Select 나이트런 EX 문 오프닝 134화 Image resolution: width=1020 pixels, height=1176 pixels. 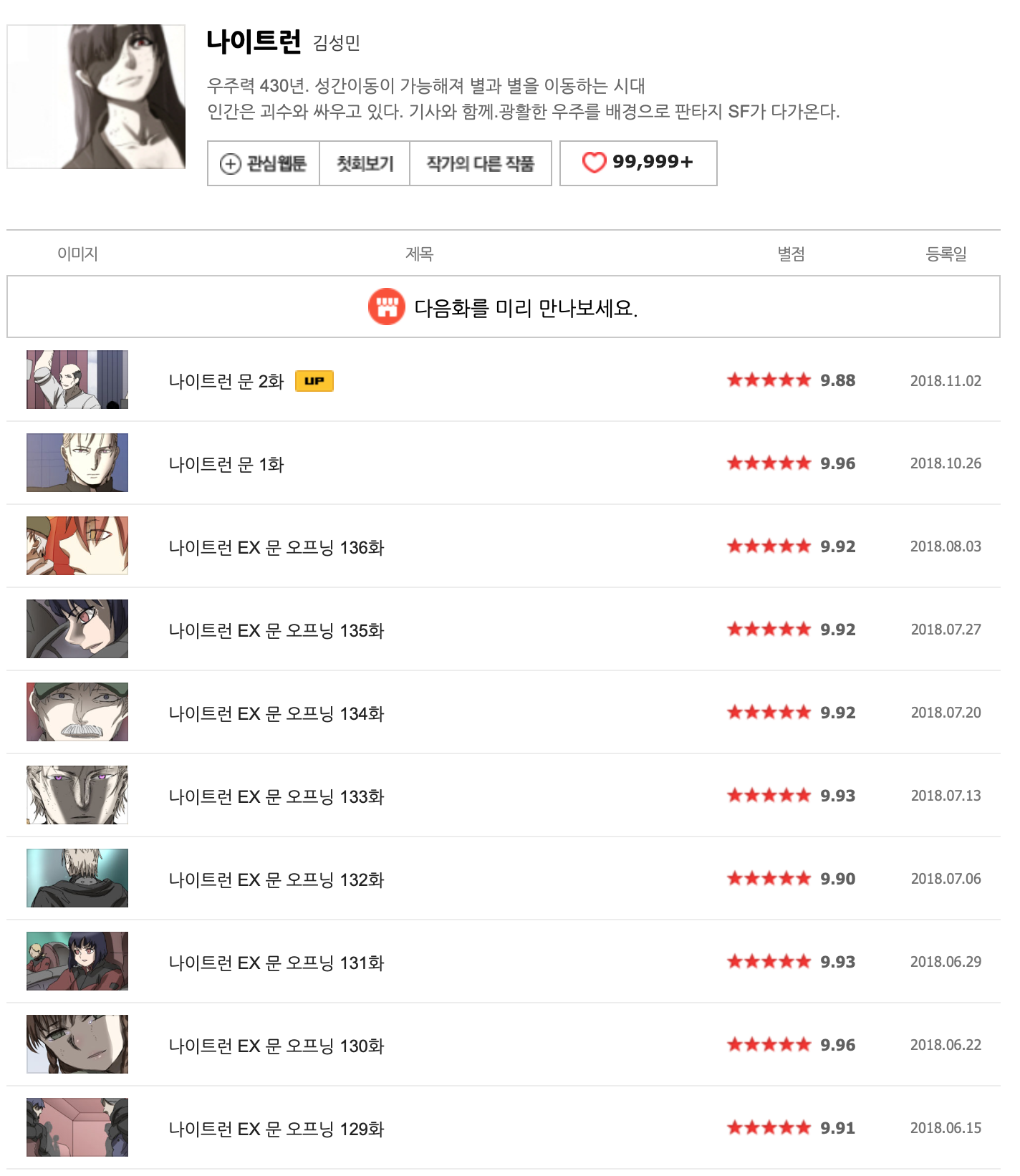[x=276, y=713]
